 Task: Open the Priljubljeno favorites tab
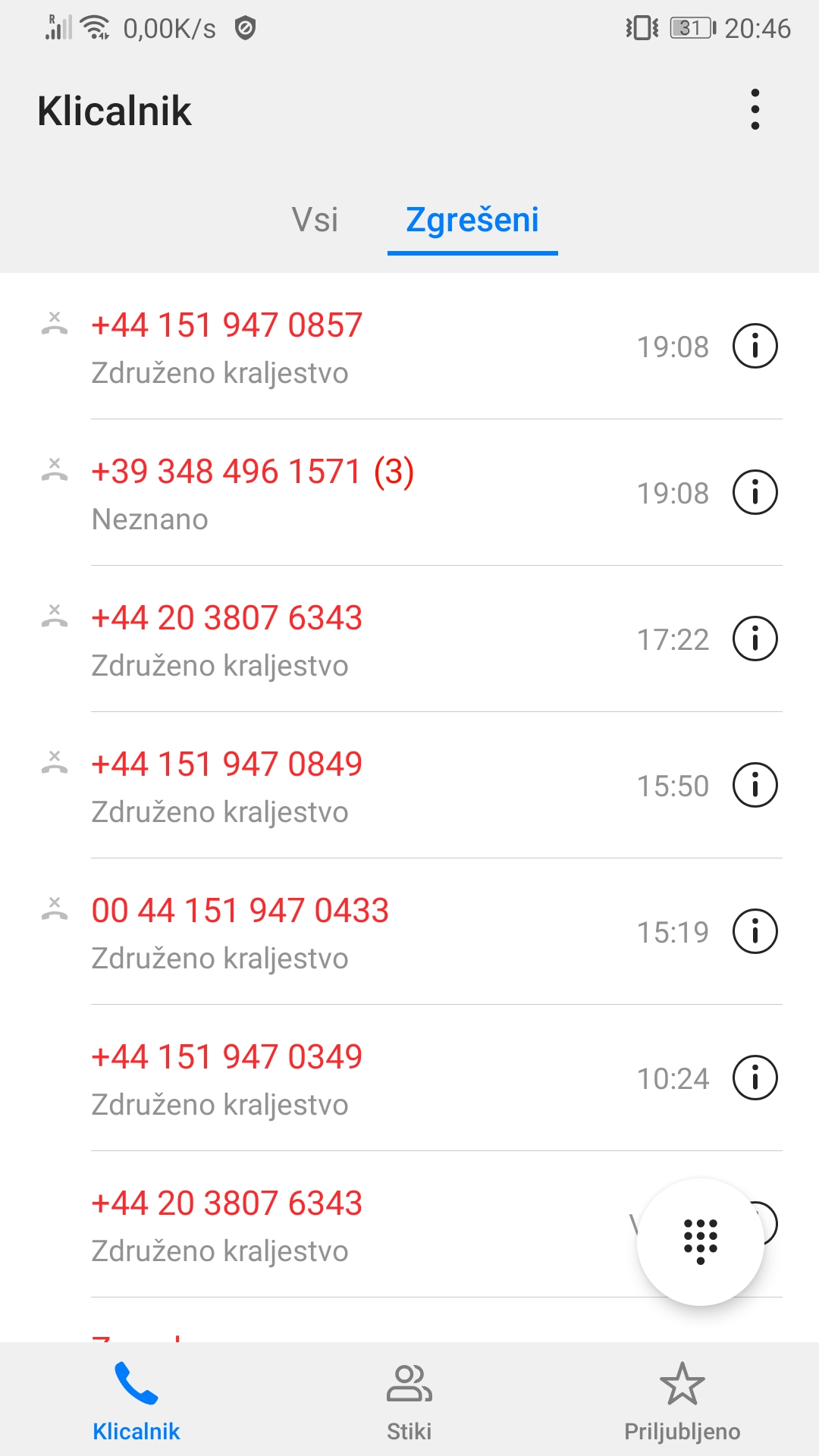tap(682, 1402)
